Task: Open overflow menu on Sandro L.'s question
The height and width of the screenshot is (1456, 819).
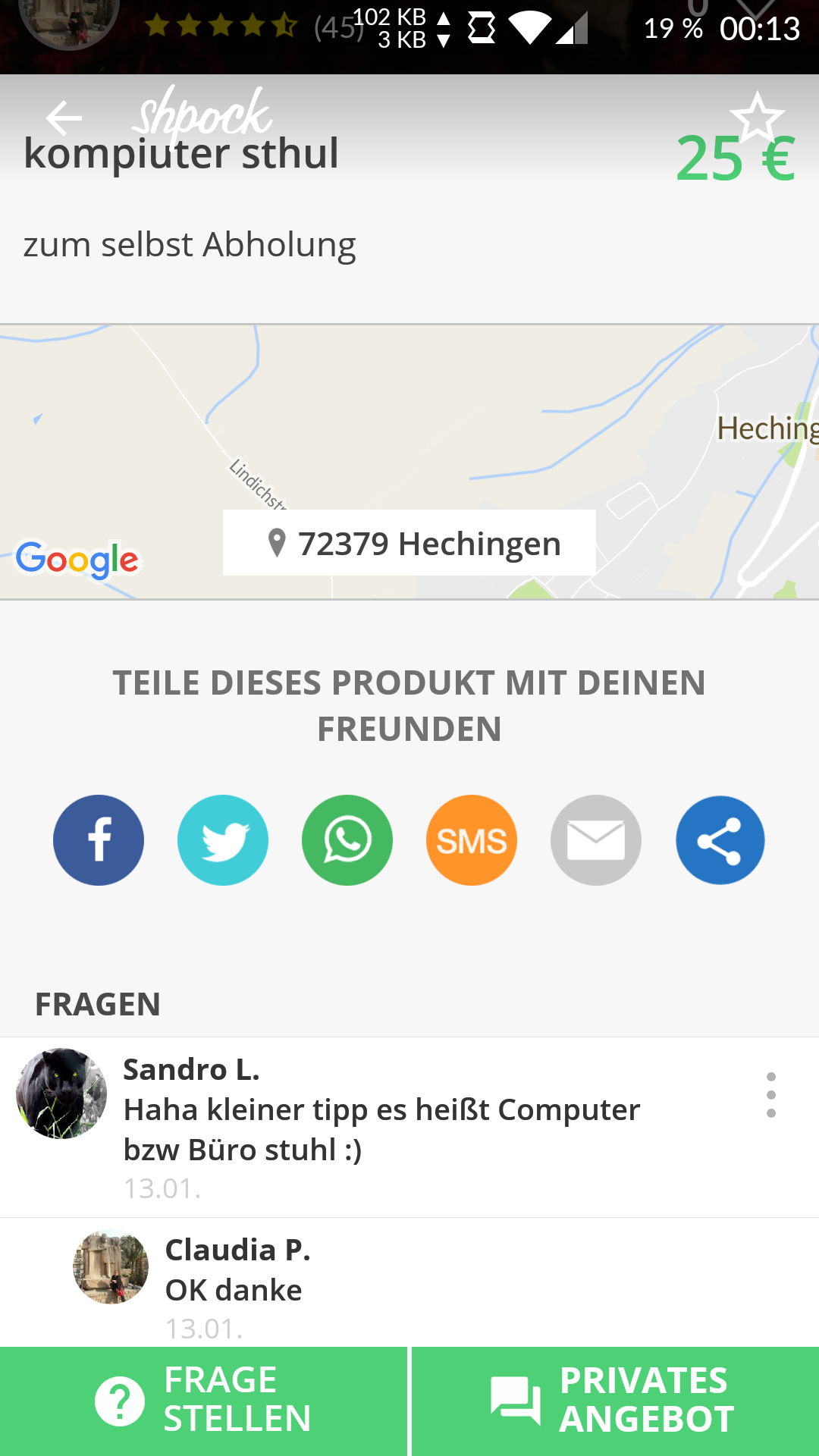Action: pos(771,1095)
